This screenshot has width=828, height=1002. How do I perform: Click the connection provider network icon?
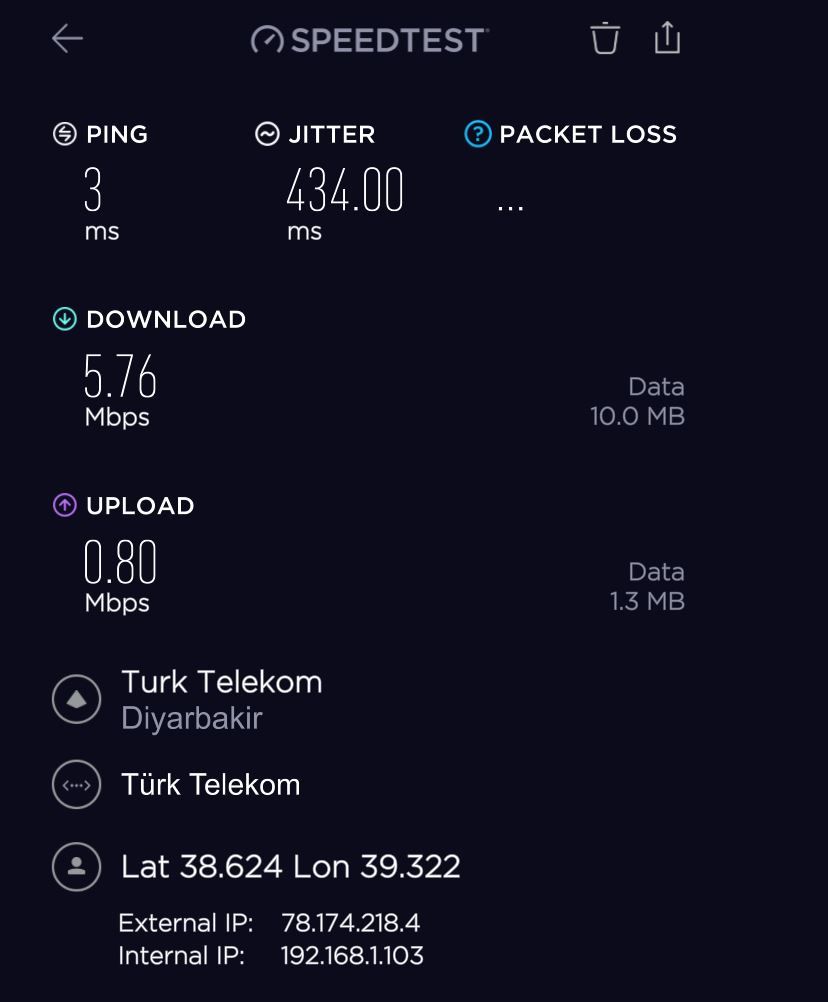(x=75, y=784)
